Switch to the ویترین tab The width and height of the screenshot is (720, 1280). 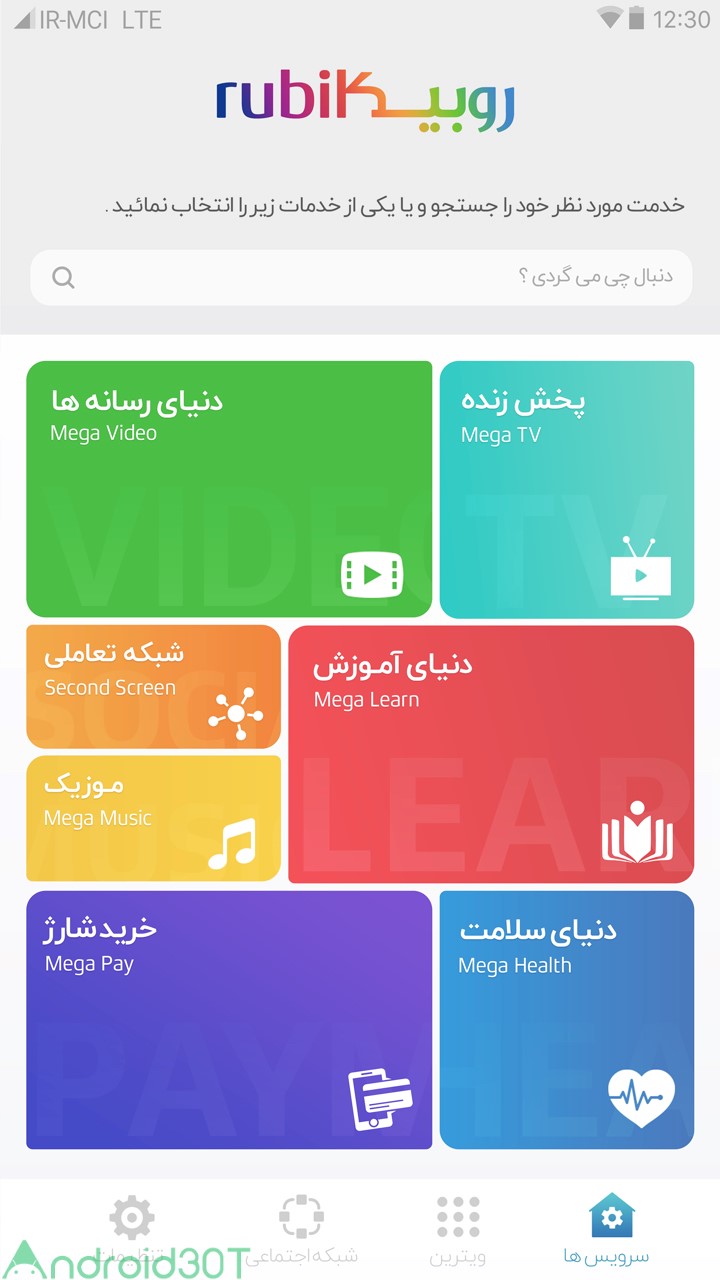(x=458, y=1229)
